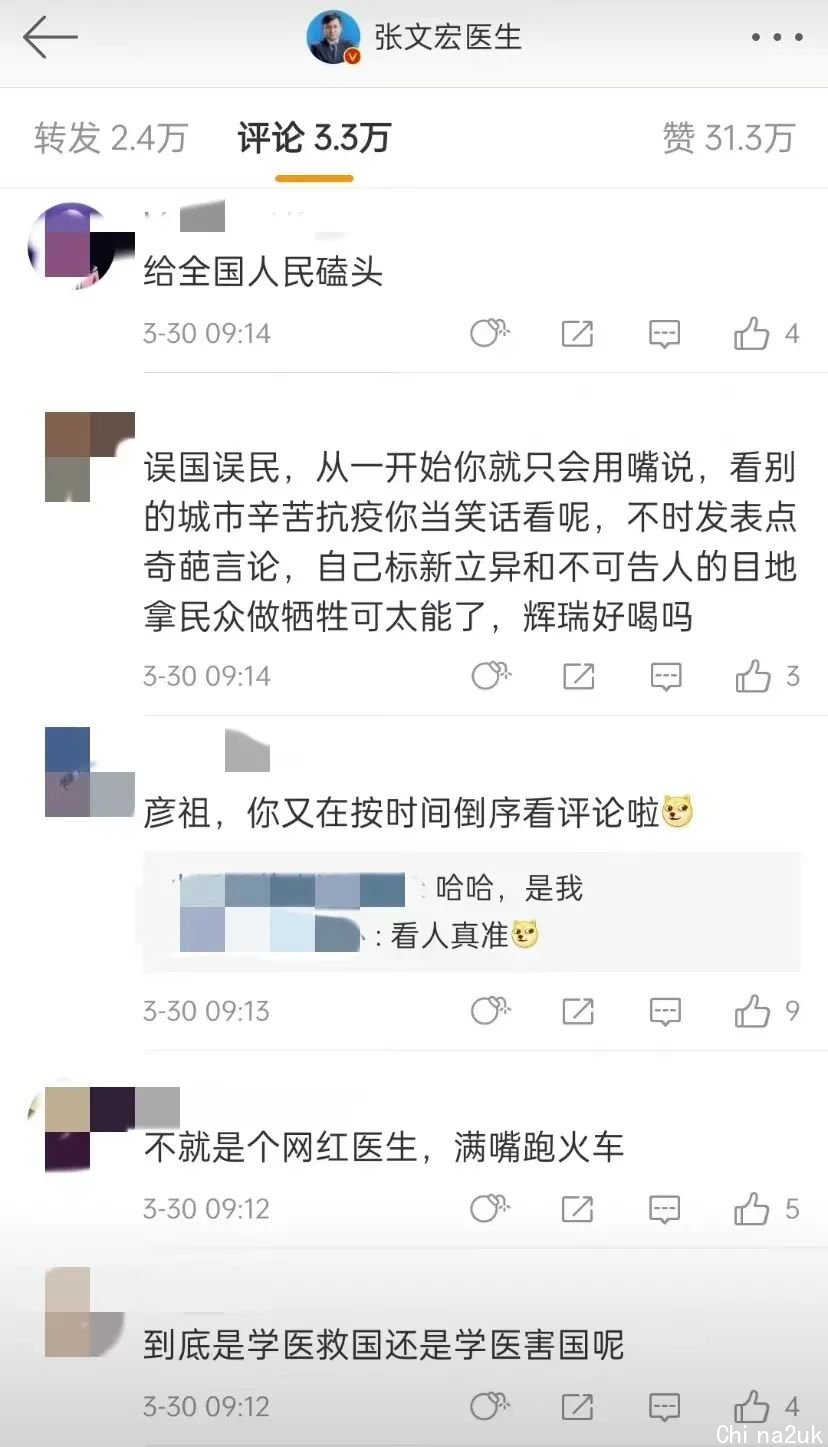Reply to the 网红医生 comment
The width and height of the screenshot is (828, 1447).
(665, 1209)
